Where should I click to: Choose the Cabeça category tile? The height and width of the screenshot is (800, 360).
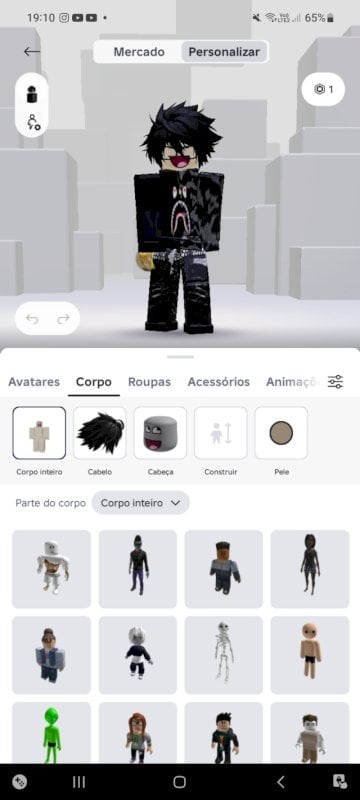[160, 433]
